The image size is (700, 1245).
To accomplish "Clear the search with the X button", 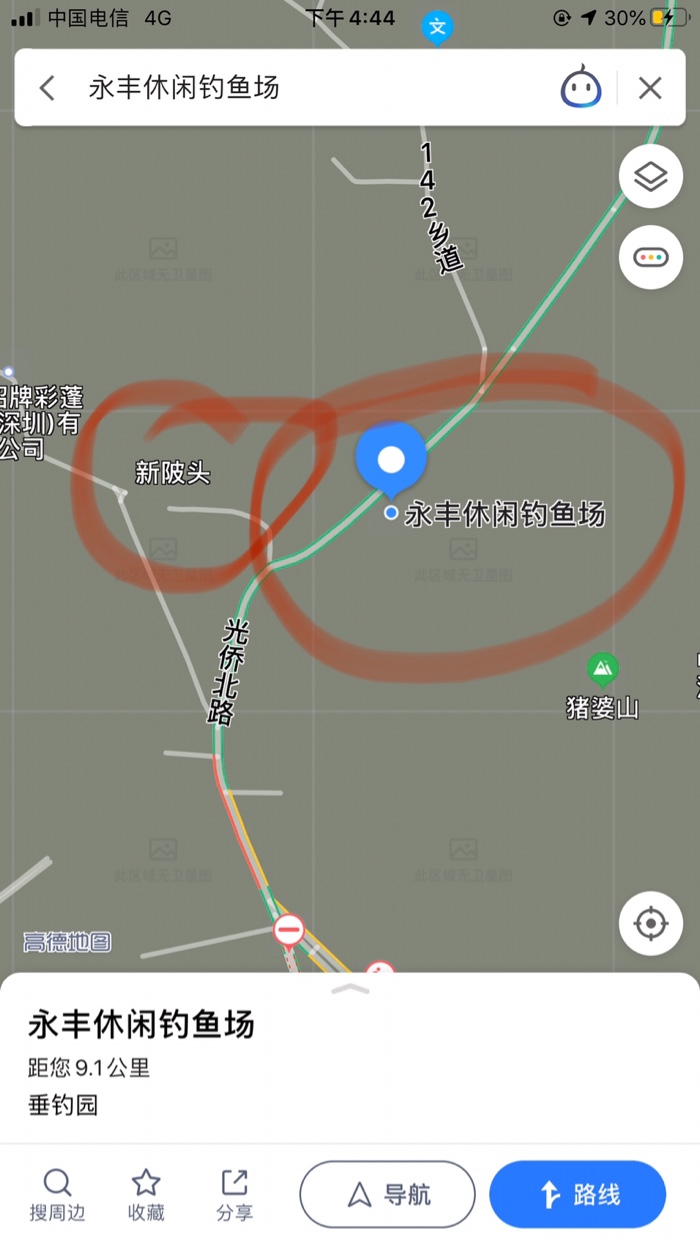I will (x=650, y=88).
